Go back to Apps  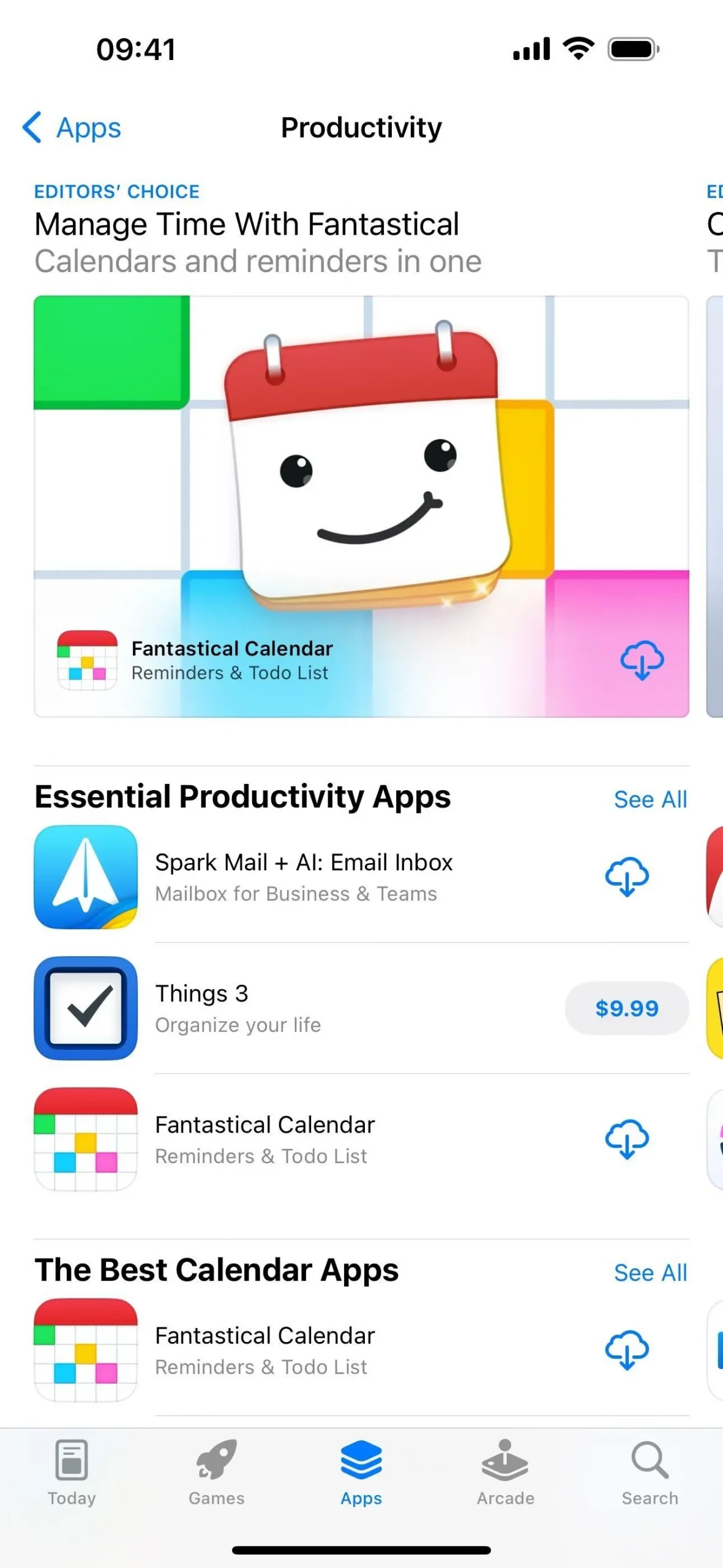coord(72,128)
